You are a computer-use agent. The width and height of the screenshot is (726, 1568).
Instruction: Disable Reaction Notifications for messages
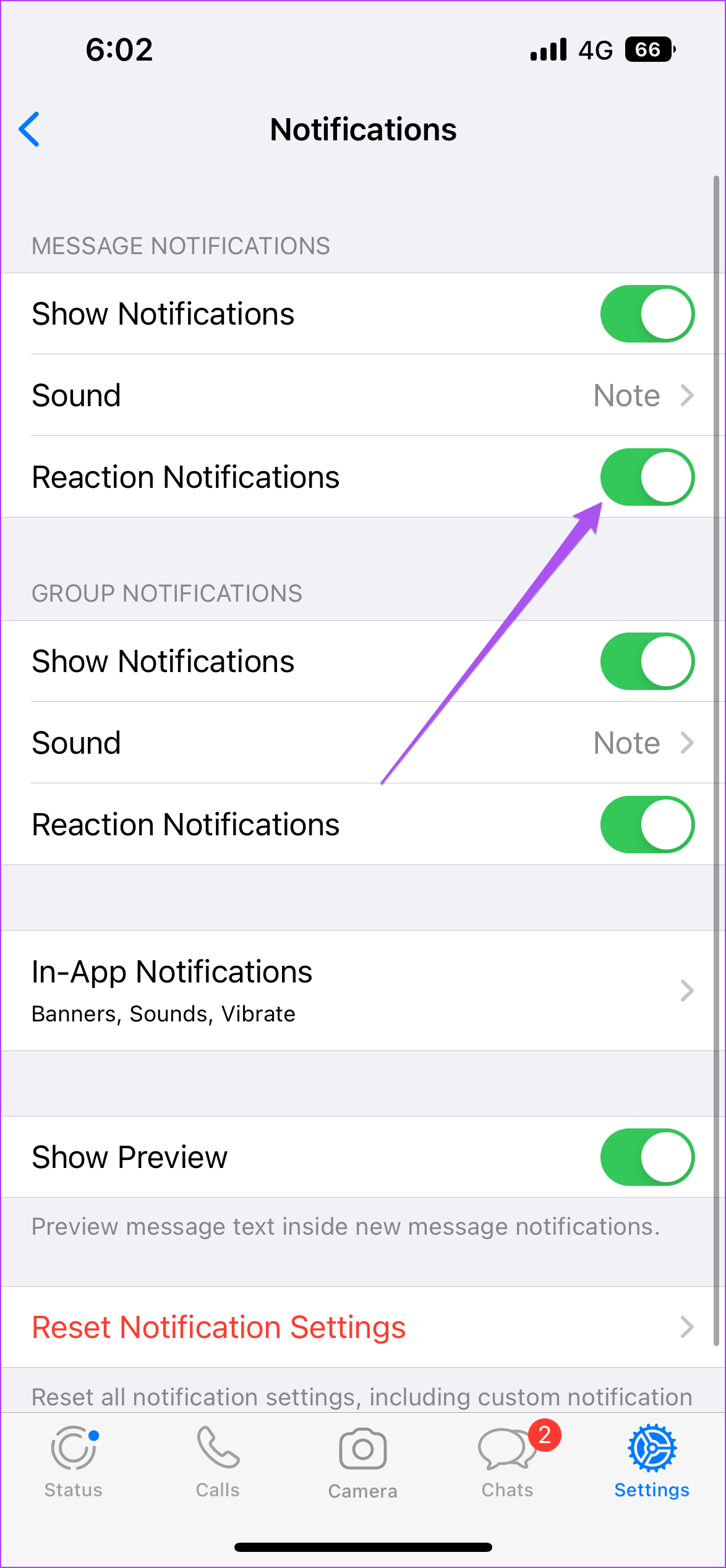(x=647, y=477)
